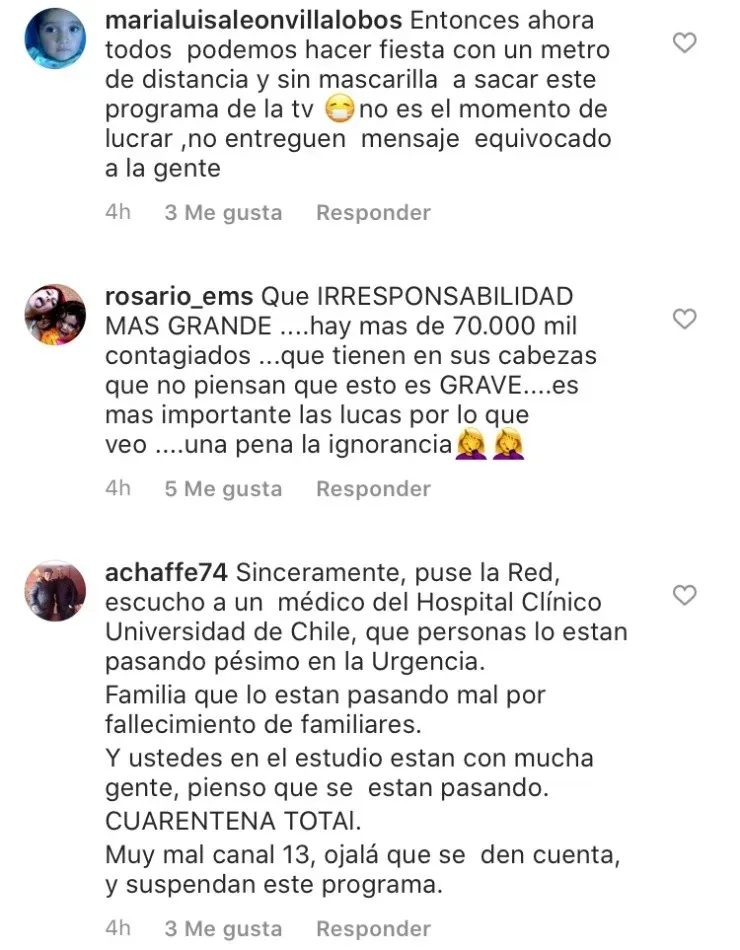Image resolution: width=740 pixels, height=950 pixels.
Task: Open achaffe74's profile picture
Action: pos(54,591)
